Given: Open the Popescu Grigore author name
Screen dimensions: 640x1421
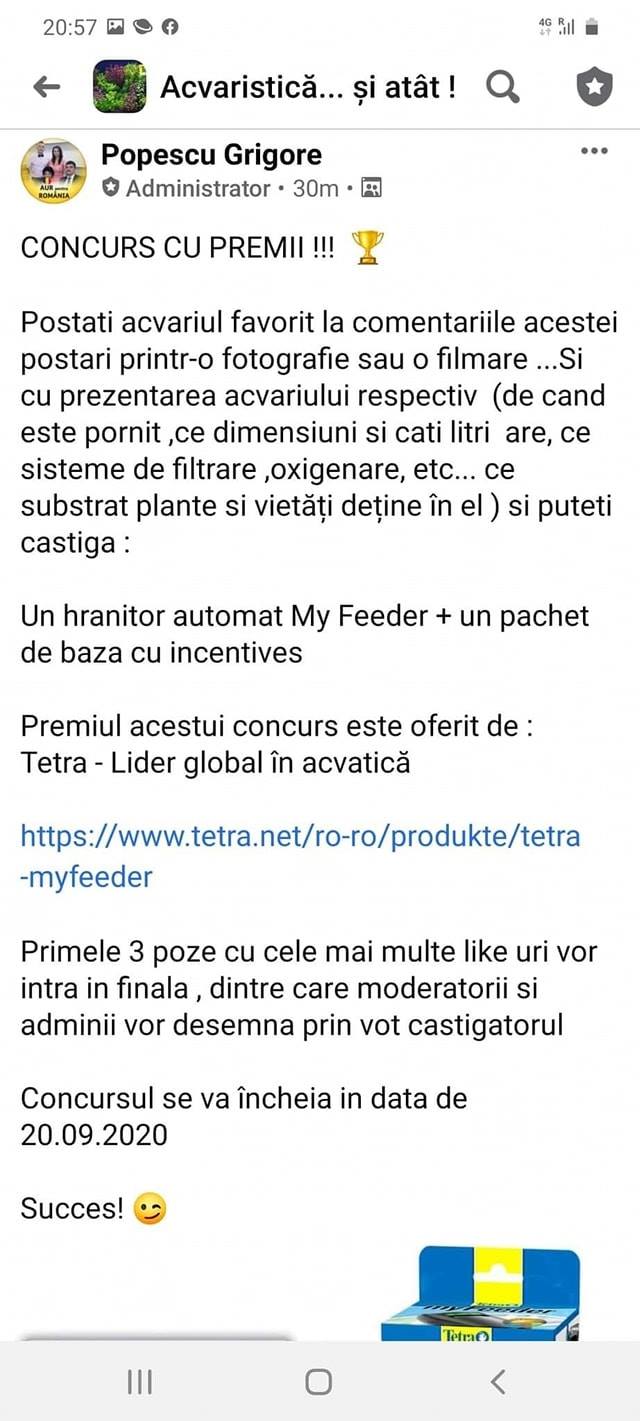Looking at the screenshot, I should (212, 155).
